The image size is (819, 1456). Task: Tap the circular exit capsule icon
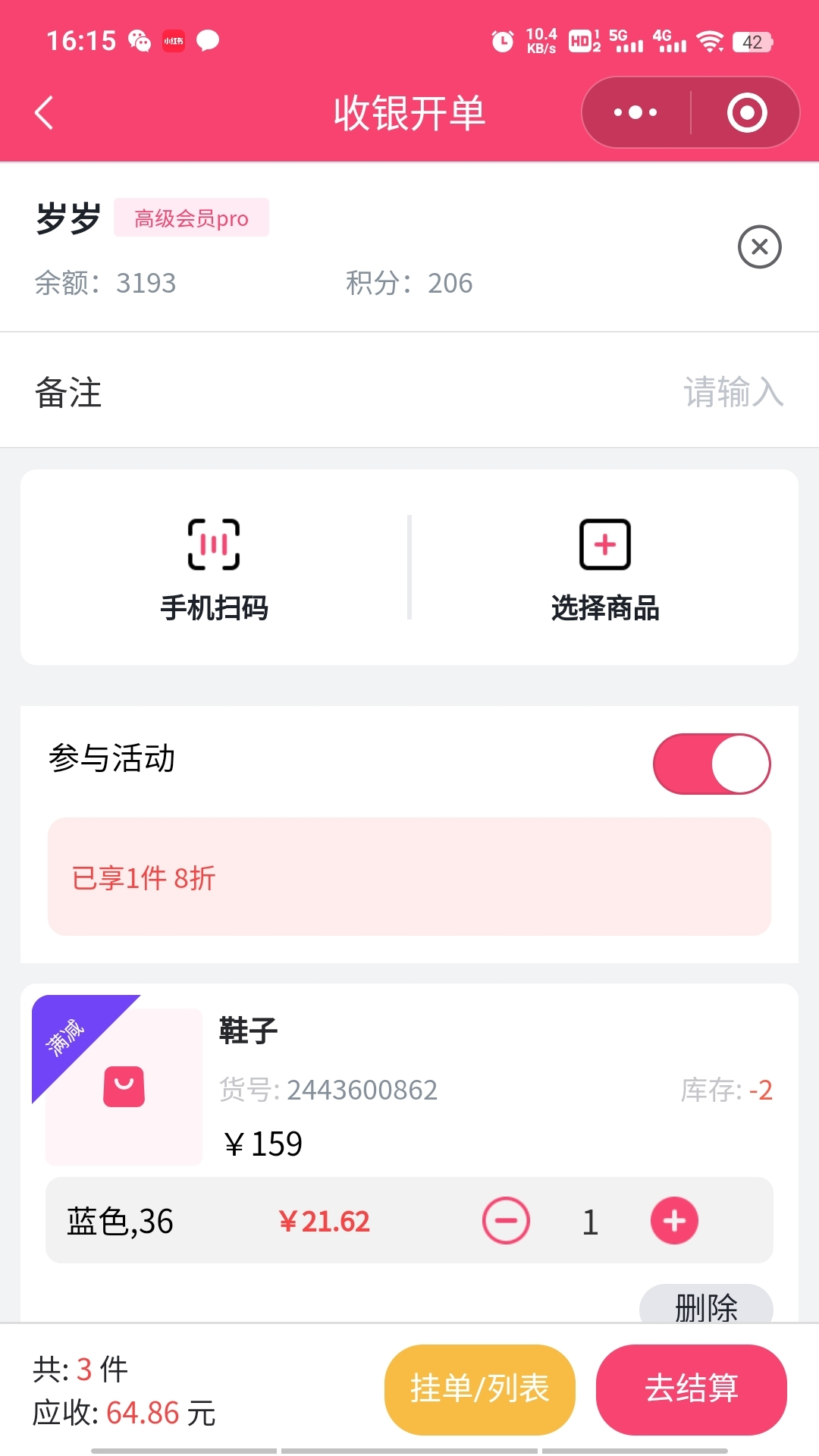[x=746, y=111]
